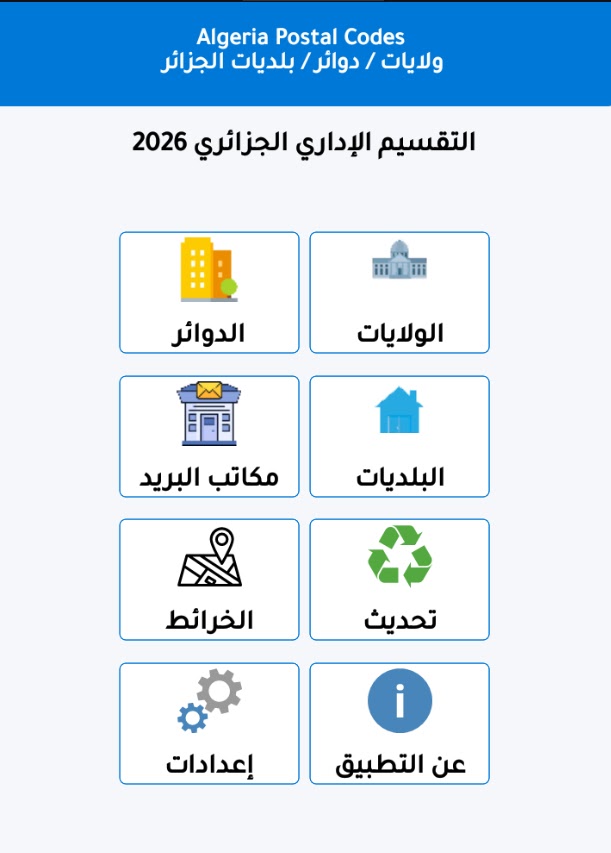Open the الخرائط (Maps) tile
Screen dimensions: 611x853
(x=209, y=579)
